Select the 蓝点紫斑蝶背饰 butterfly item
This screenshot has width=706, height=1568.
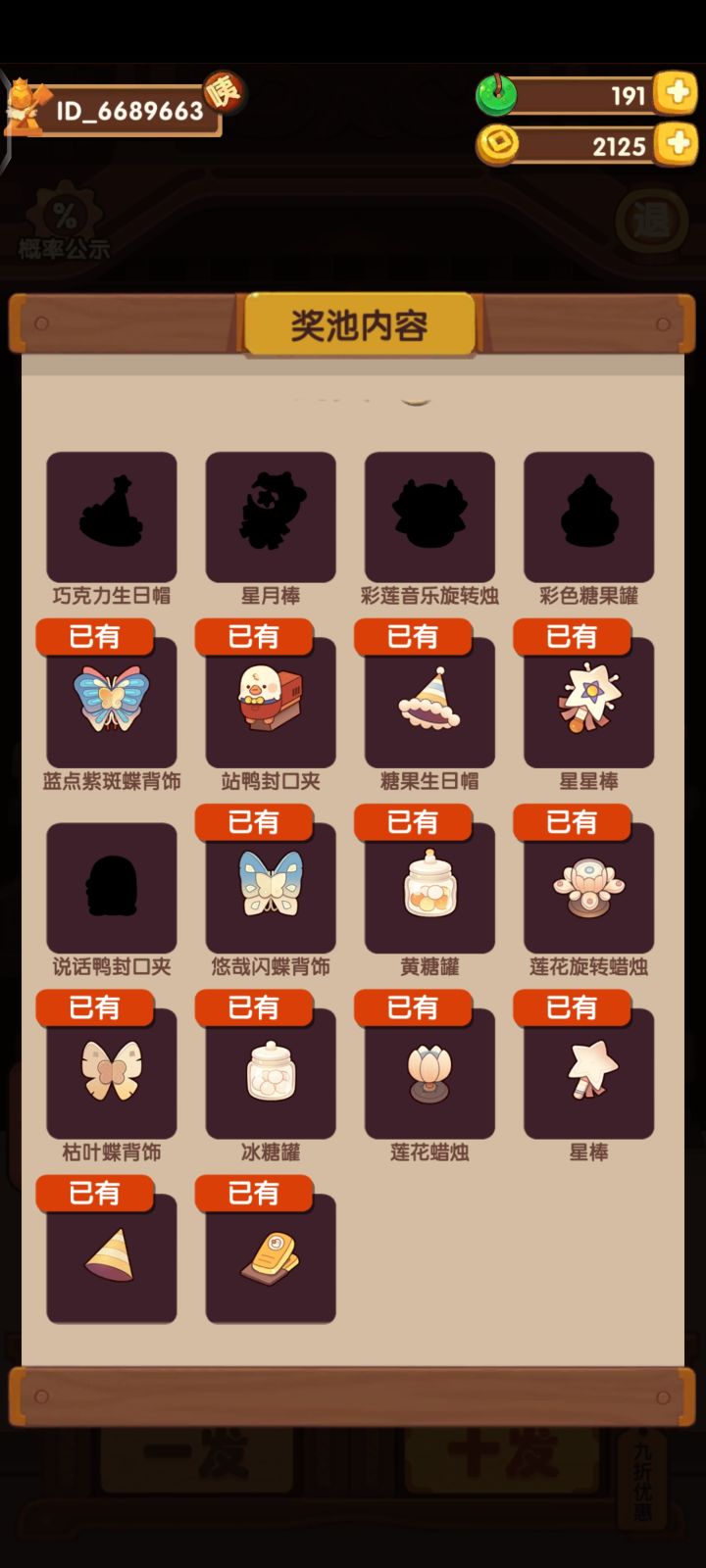click(111, 702)
